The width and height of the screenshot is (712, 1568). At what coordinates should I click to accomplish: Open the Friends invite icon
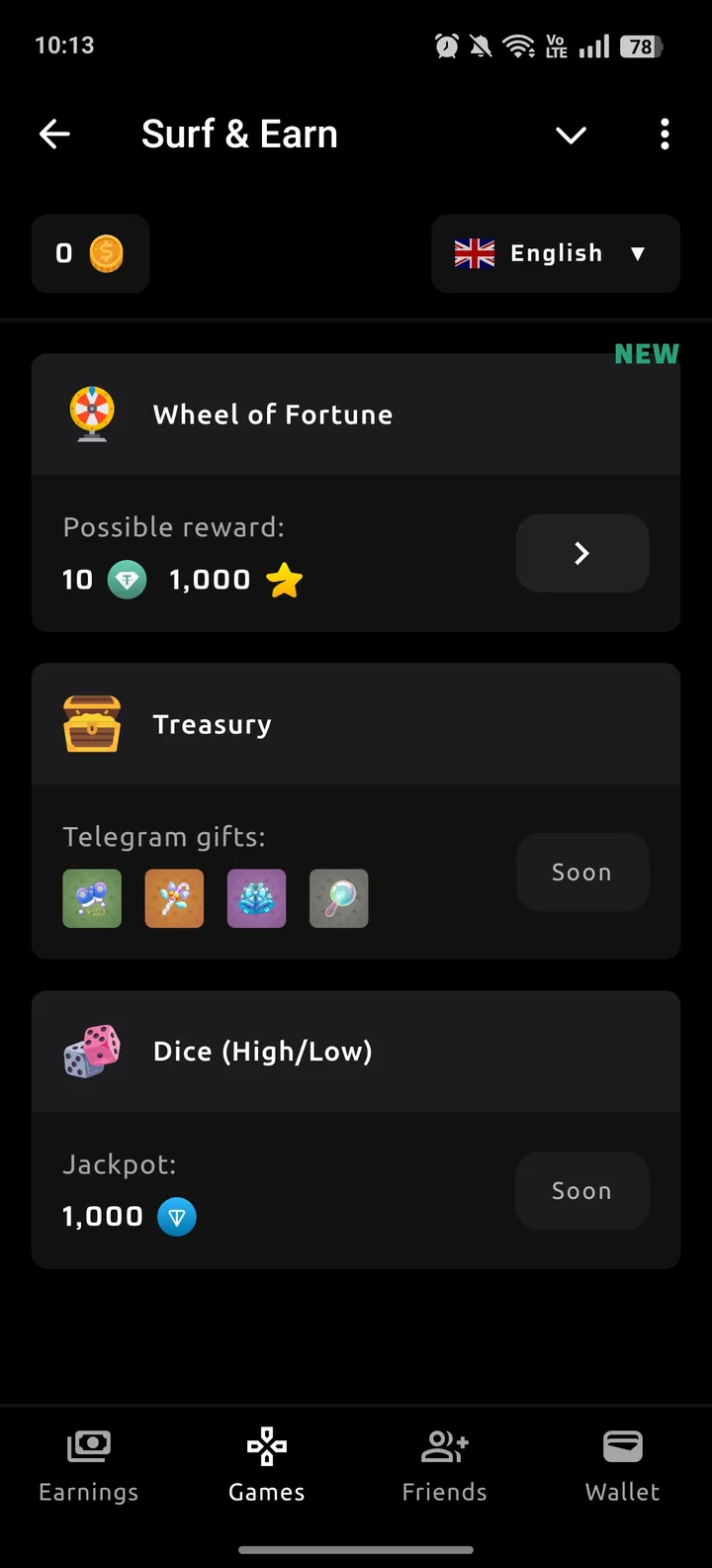pos(444,1445)
